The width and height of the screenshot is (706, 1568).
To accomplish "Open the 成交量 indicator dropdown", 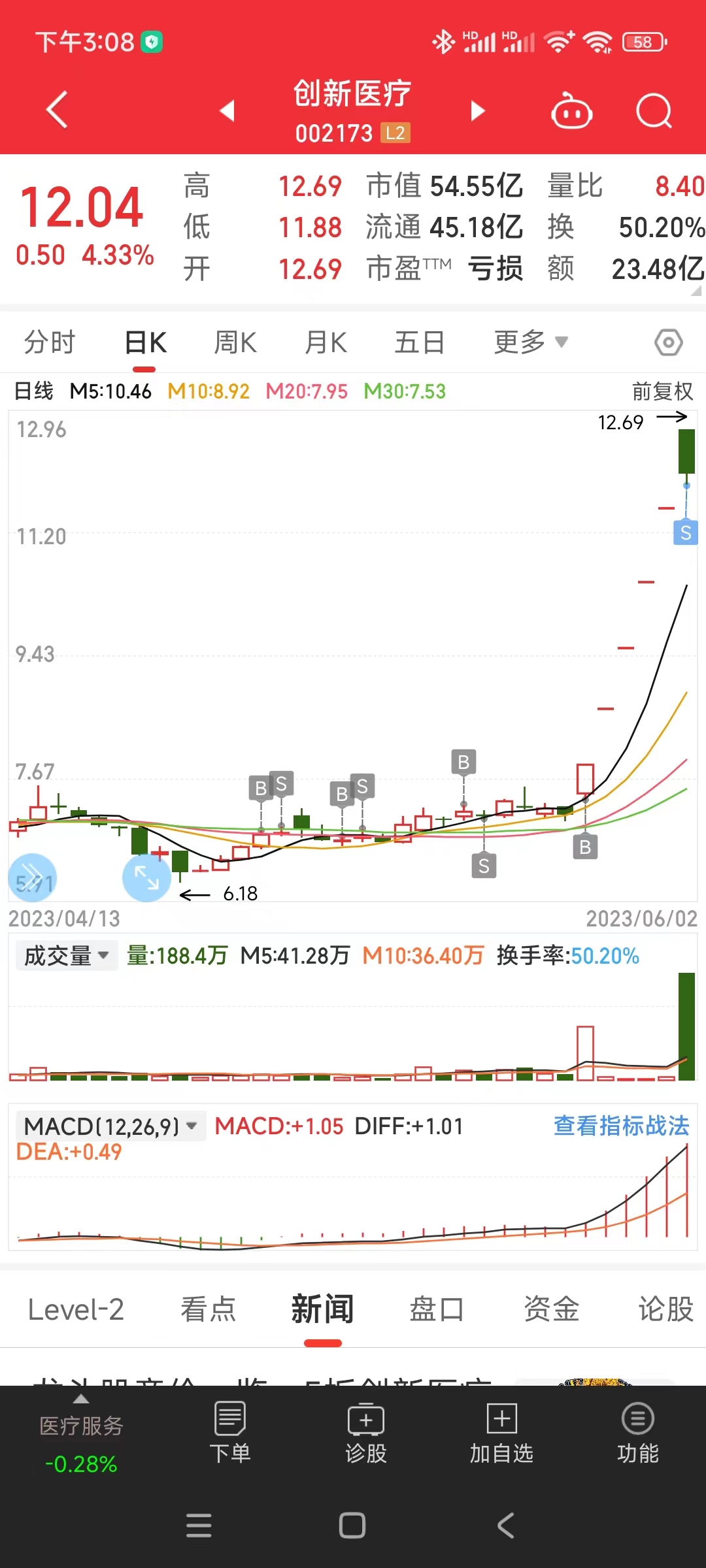I will [x=65, y=955].
